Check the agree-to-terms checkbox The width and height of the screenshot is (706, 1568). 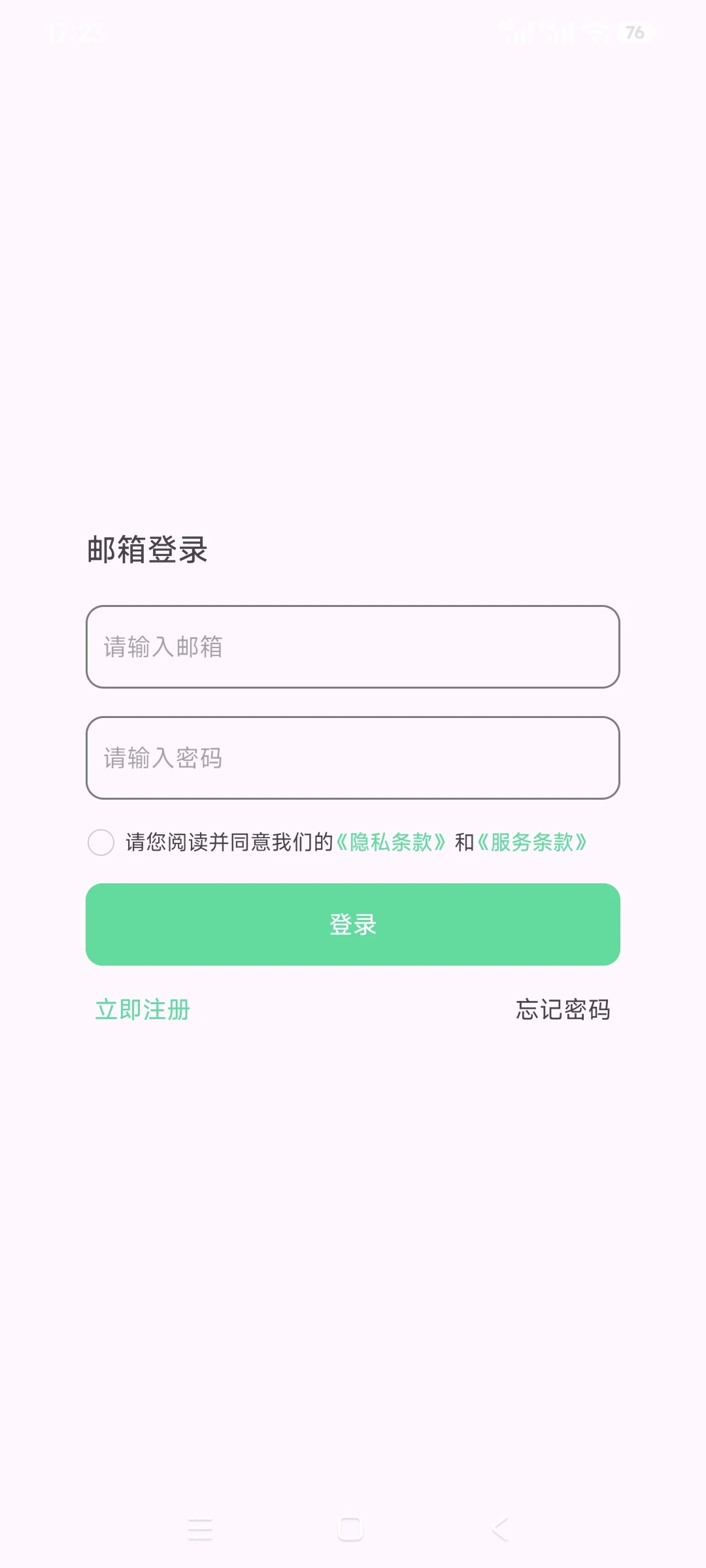pos(101,842)
